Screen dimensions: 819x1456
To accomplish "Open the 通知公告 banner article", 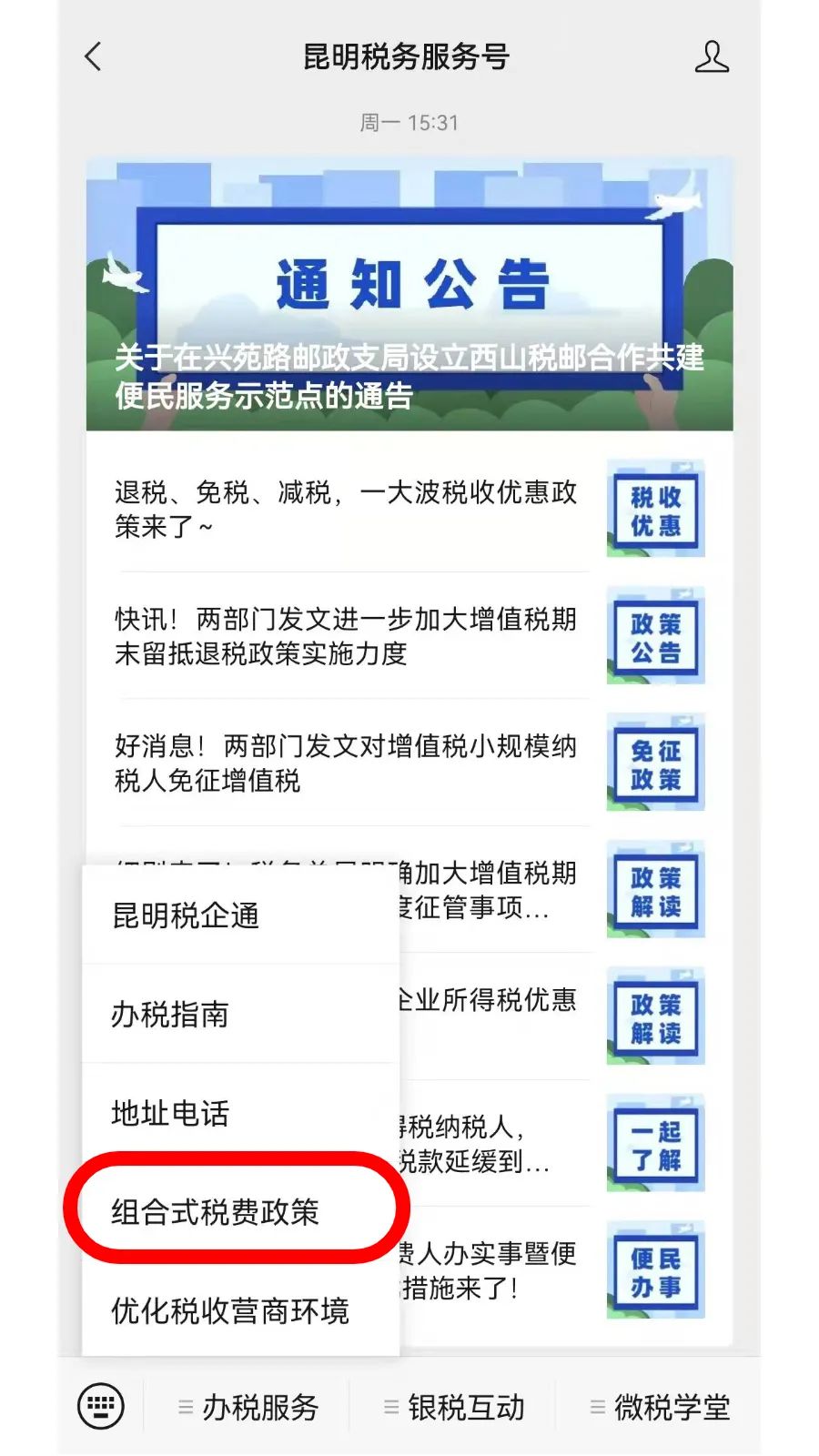I will 409,294.
